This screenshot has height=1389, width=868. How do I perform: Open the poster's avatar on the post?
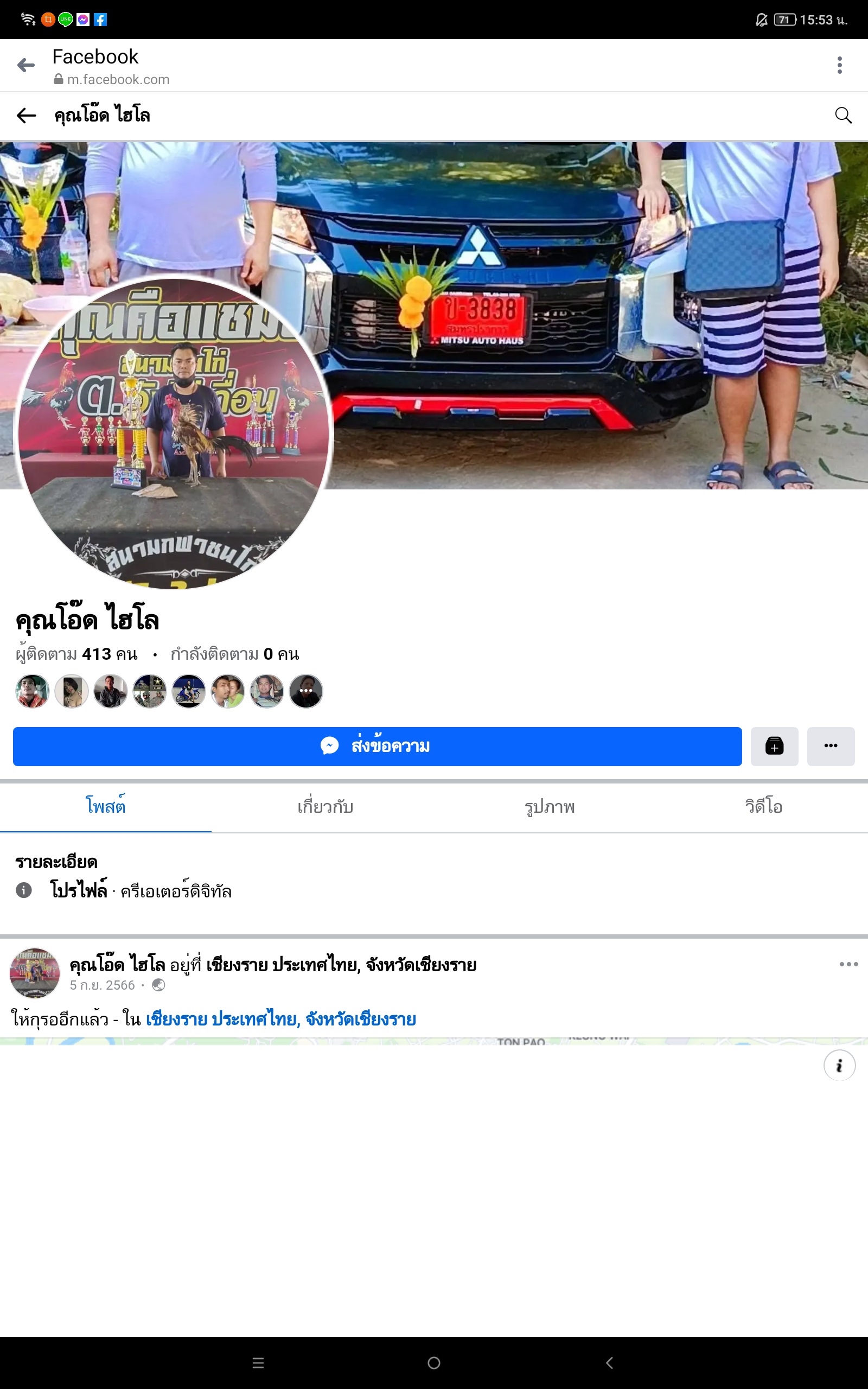coord(34,973)
